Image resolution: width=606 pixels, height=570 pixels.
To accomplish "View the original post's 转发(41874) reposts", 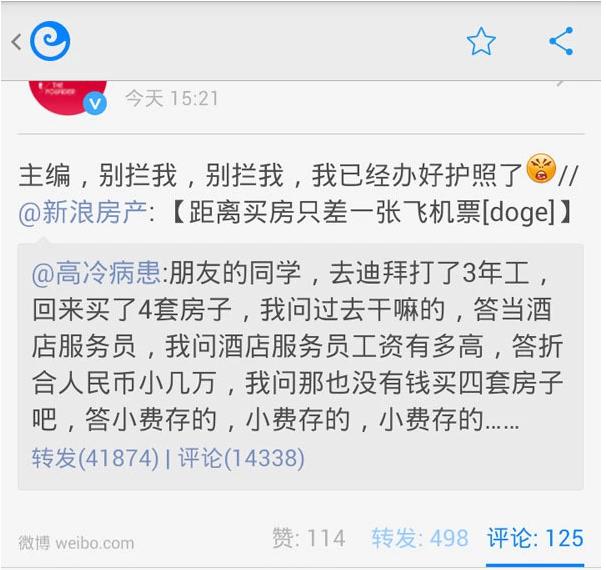I will [95, 458].
